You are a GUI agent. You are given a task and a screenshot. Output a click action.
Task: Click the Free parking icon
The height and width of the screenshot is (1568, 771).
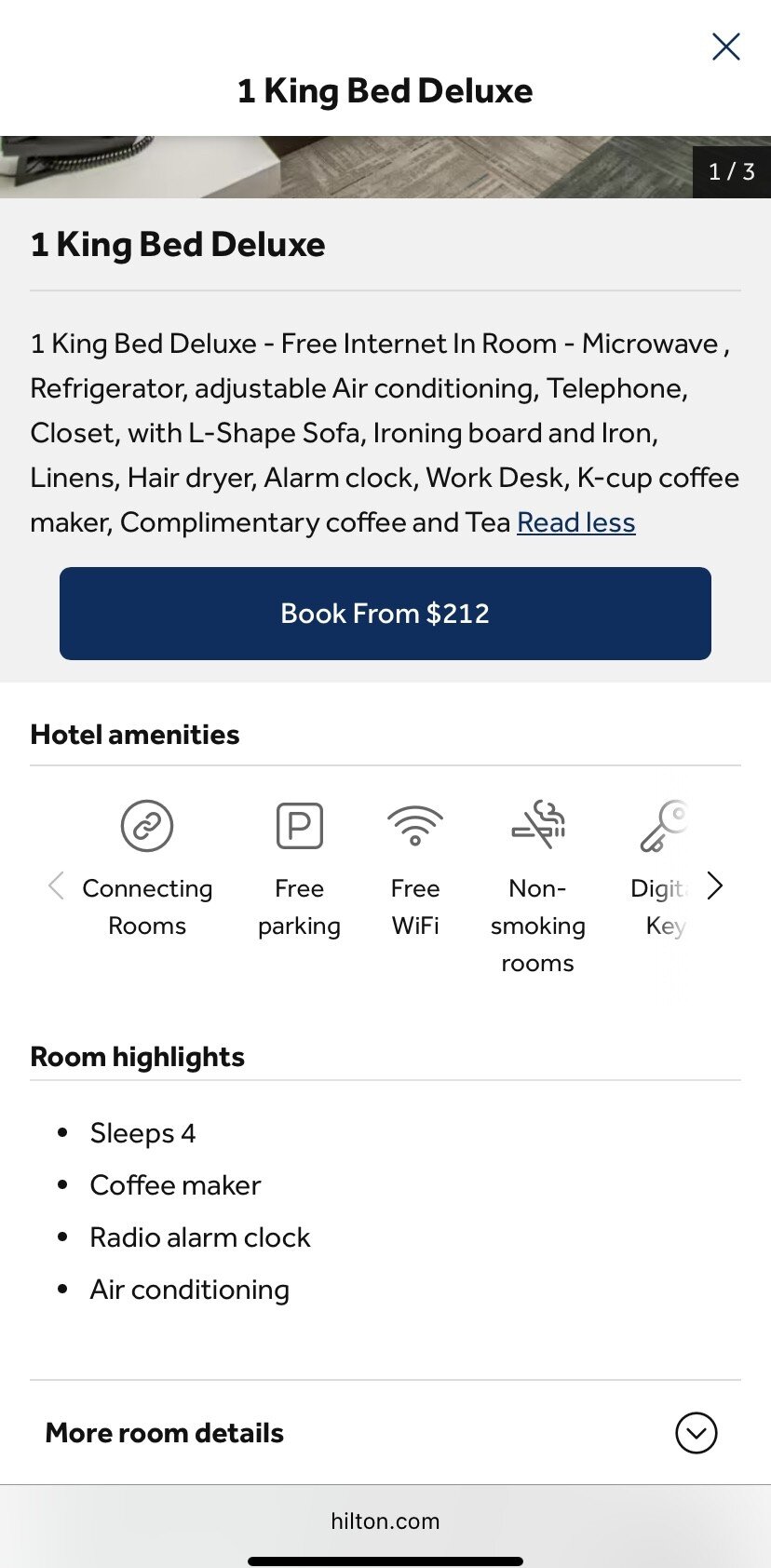(x=298, y=825)
